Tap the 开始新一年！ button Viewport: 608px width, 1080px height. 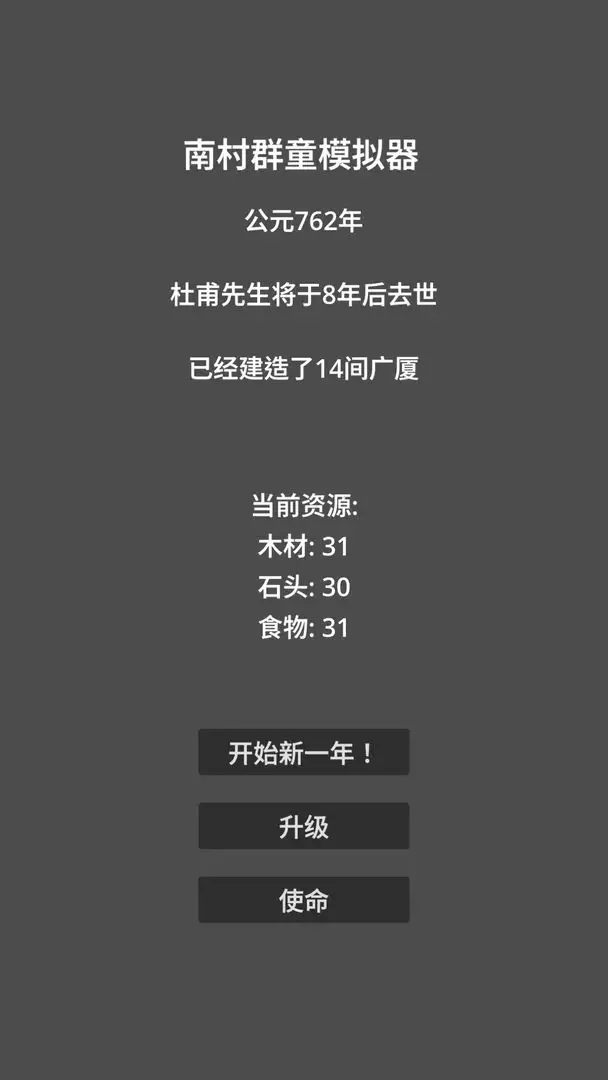tap(303, 752)
